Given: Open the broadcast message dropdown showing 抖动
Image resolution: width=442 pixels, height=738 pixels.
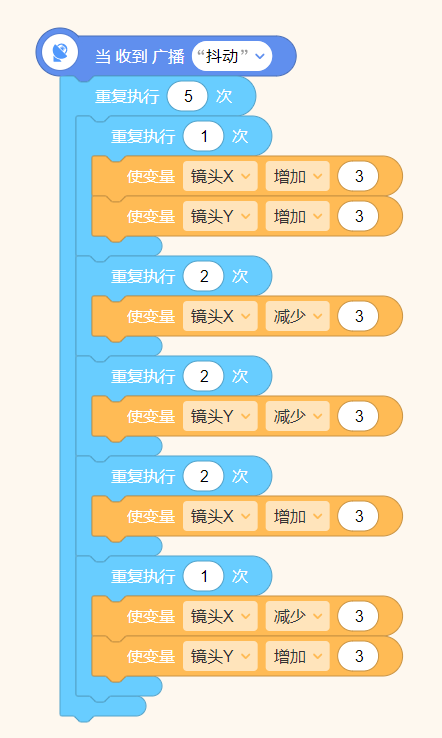Looking at the screenshot, I should click(x=232, y=56).
